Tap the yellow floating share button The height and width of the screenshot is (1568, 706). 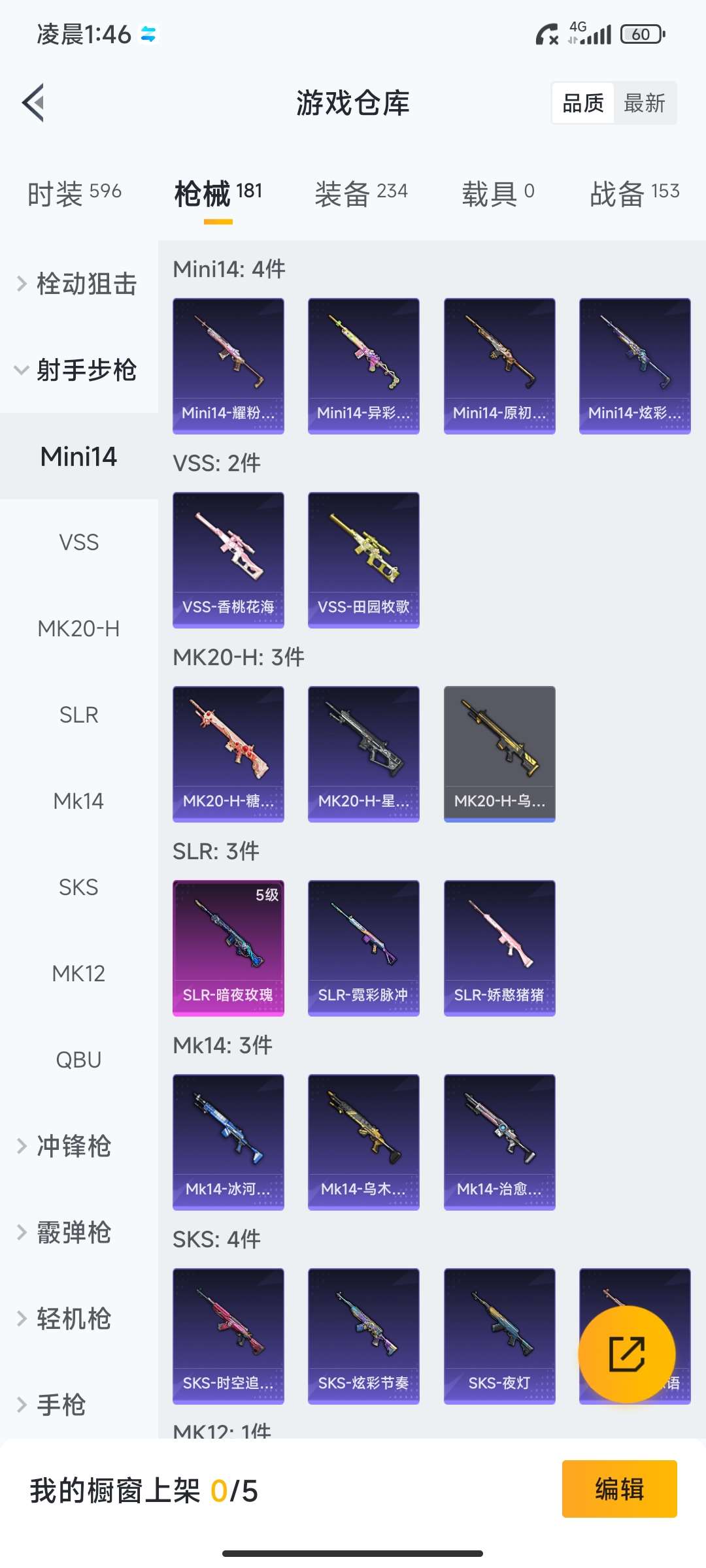[626, 1354]
